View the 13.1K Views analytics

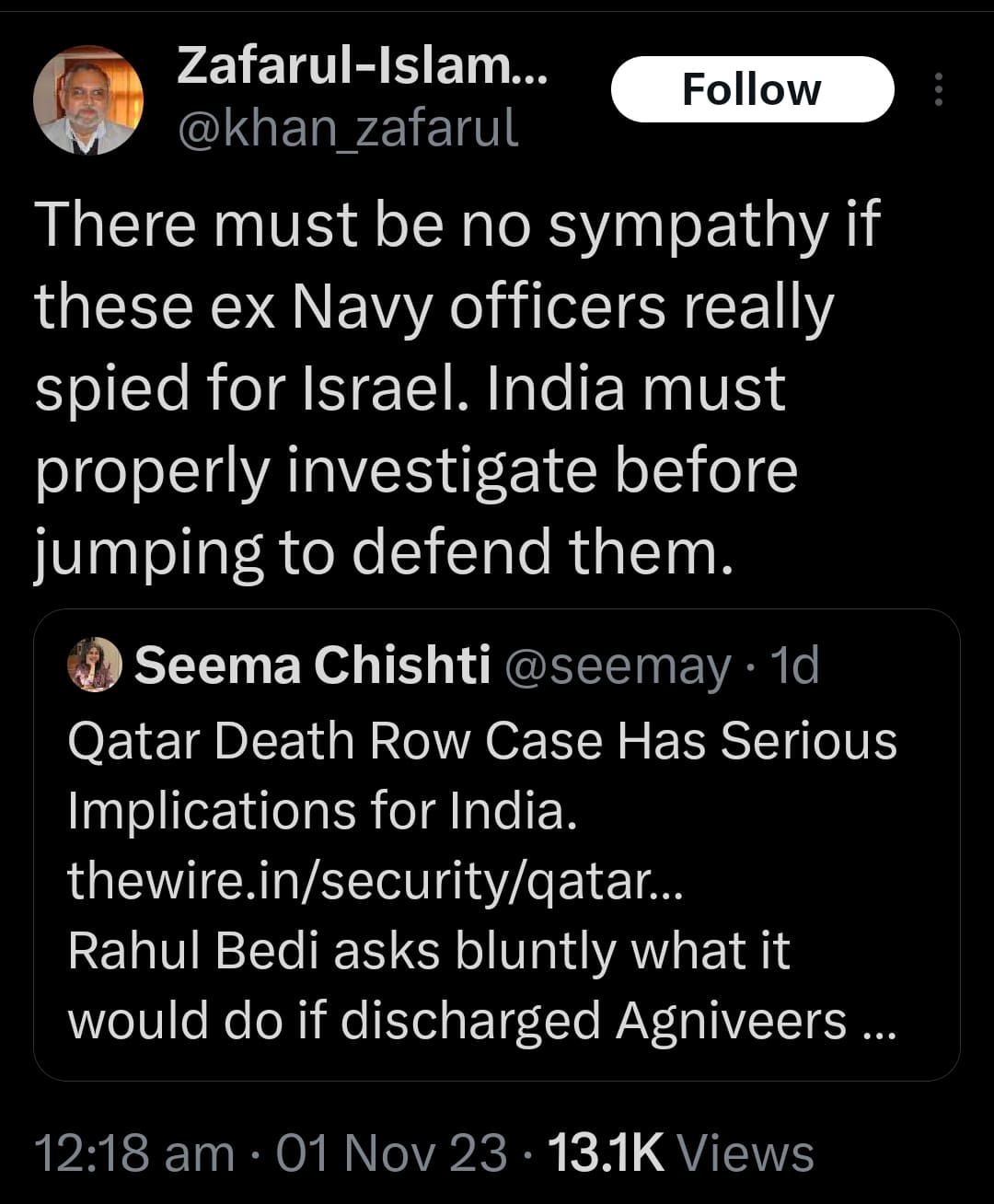coord(680,1152)
